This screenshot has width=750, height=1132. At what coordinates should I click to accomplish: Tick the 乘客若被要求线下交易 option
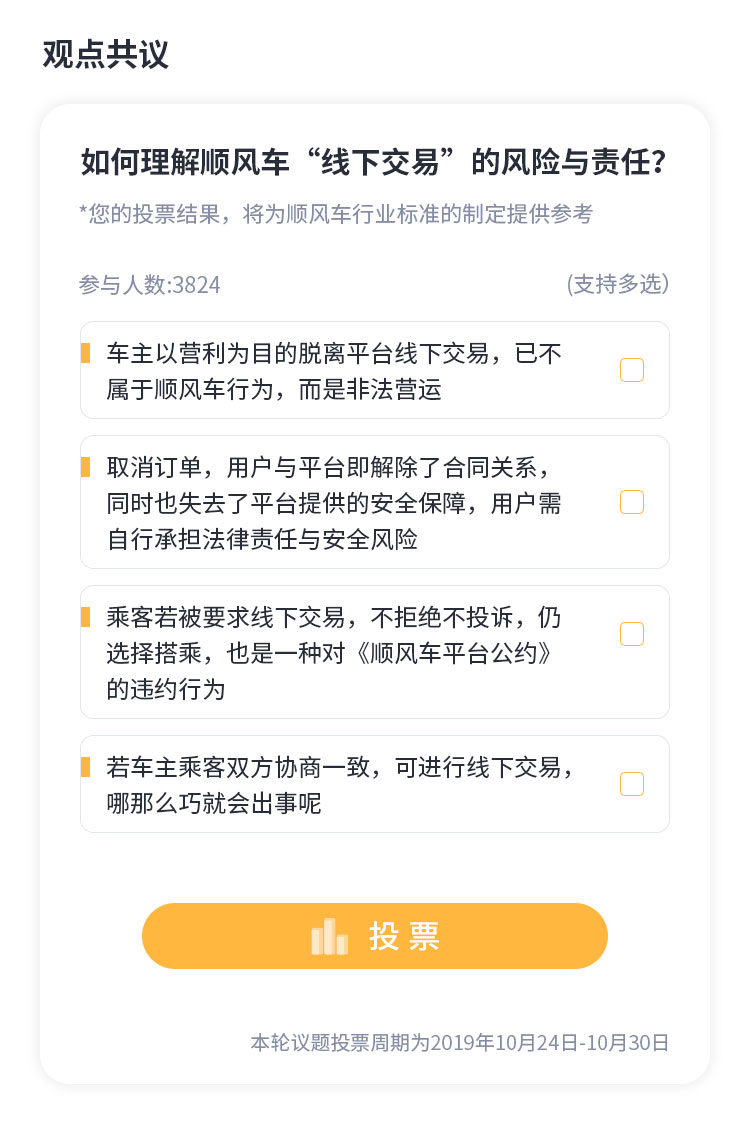point(631,634)
